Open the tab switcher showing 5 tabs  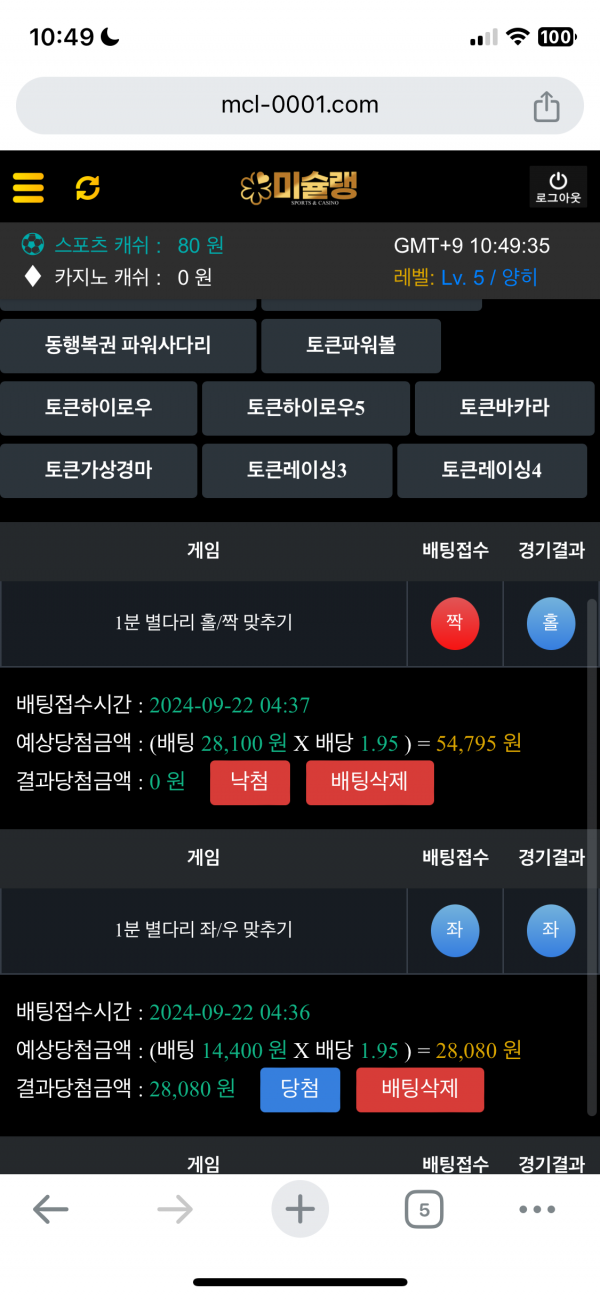pyautogui.click(x=424, y=1210)
